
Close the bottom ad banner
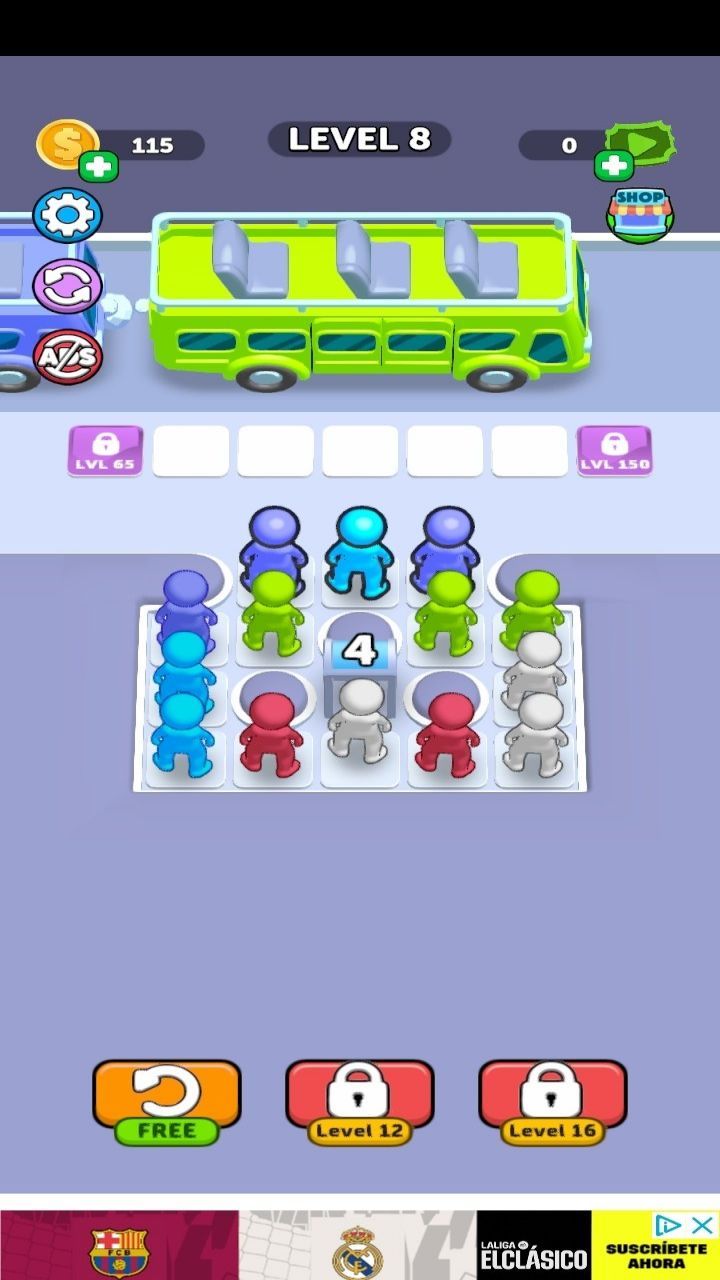pyautogui.click(x=703, y=1225)
